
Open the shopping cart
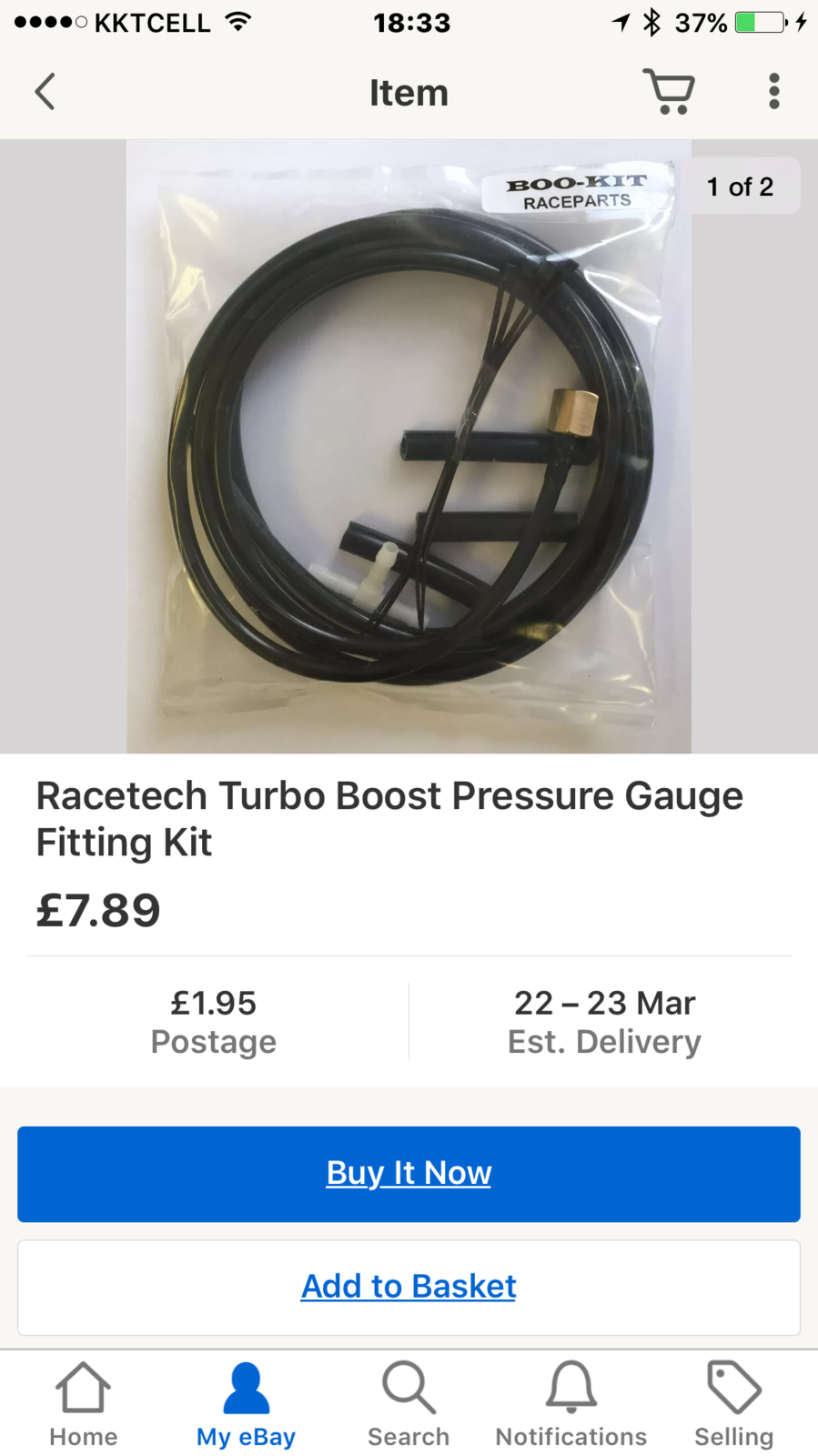pyautogui.click(x=669, y=92)
